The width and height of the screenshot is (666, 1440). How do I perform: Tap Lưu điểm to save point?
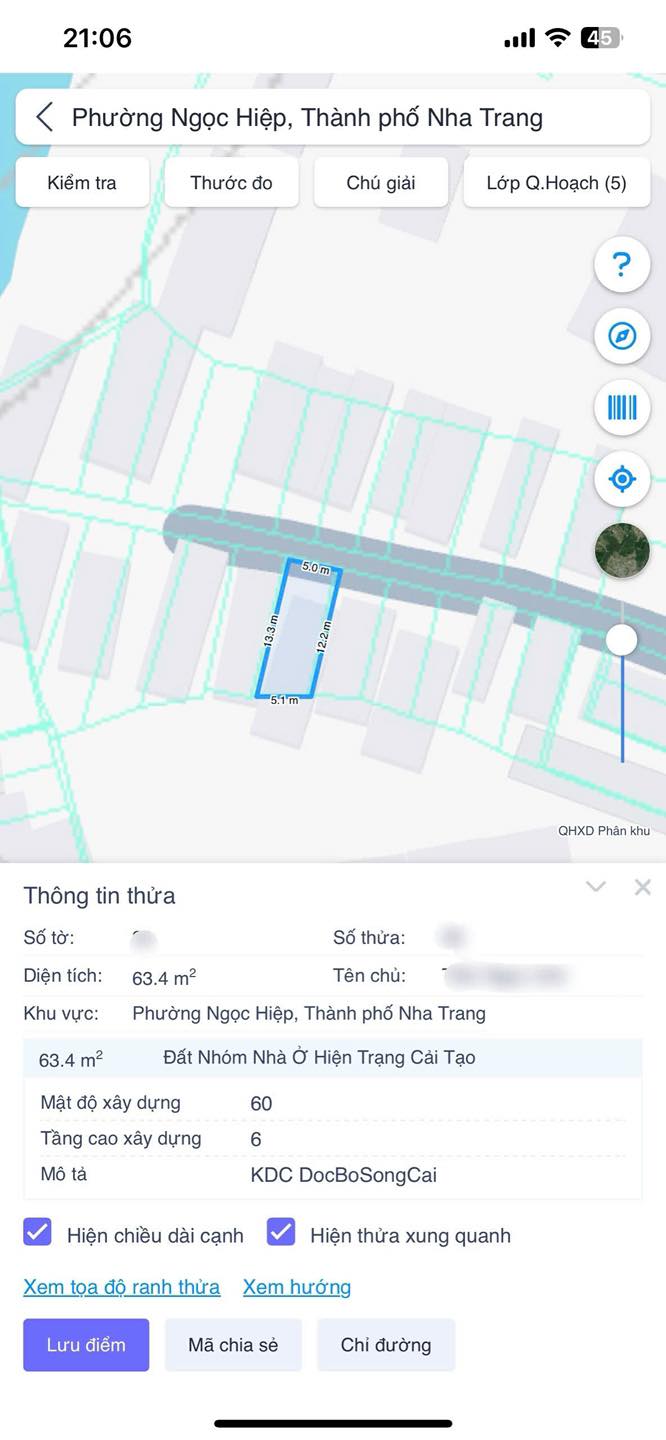[x=86, y=1345]
